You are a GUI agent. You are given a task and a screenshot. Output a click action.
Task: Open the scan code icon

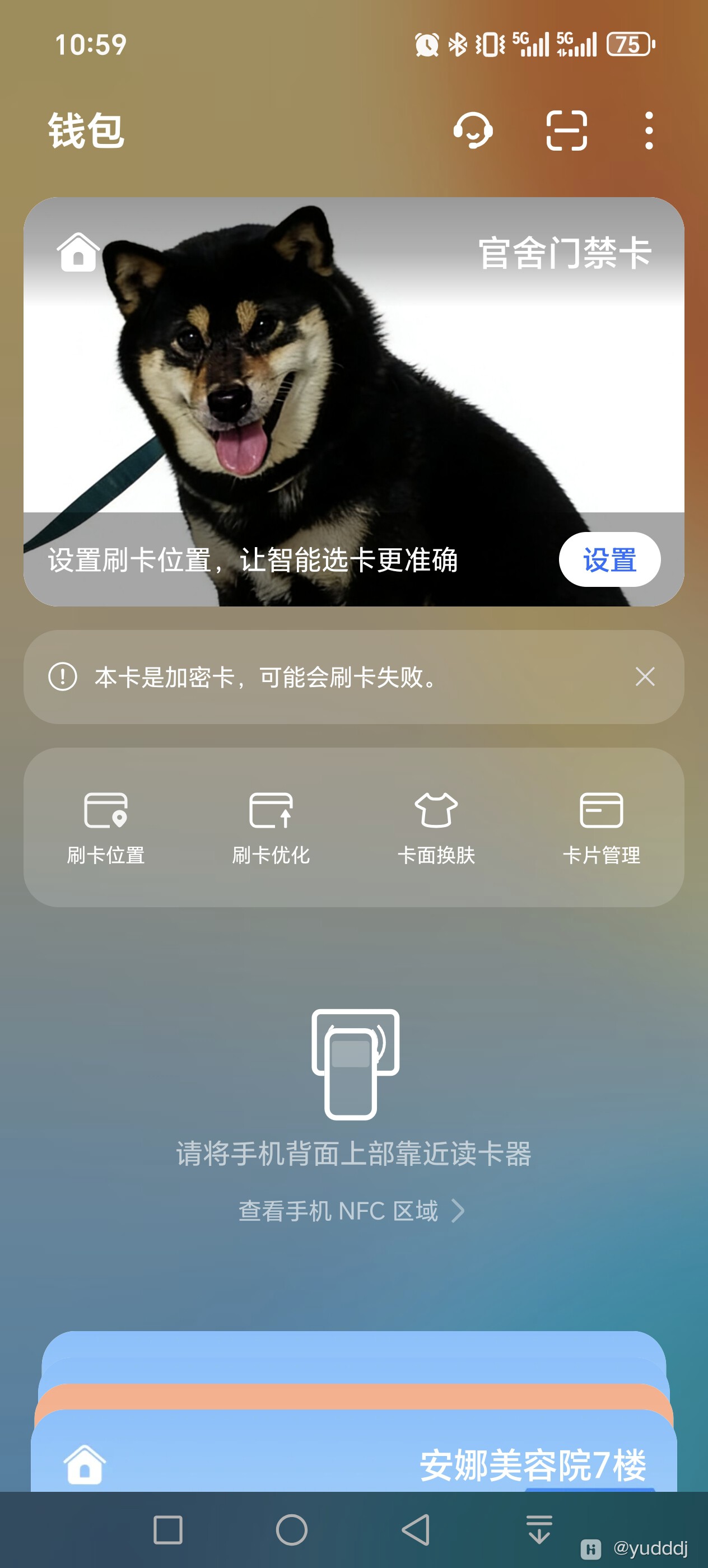pos(566,130)
